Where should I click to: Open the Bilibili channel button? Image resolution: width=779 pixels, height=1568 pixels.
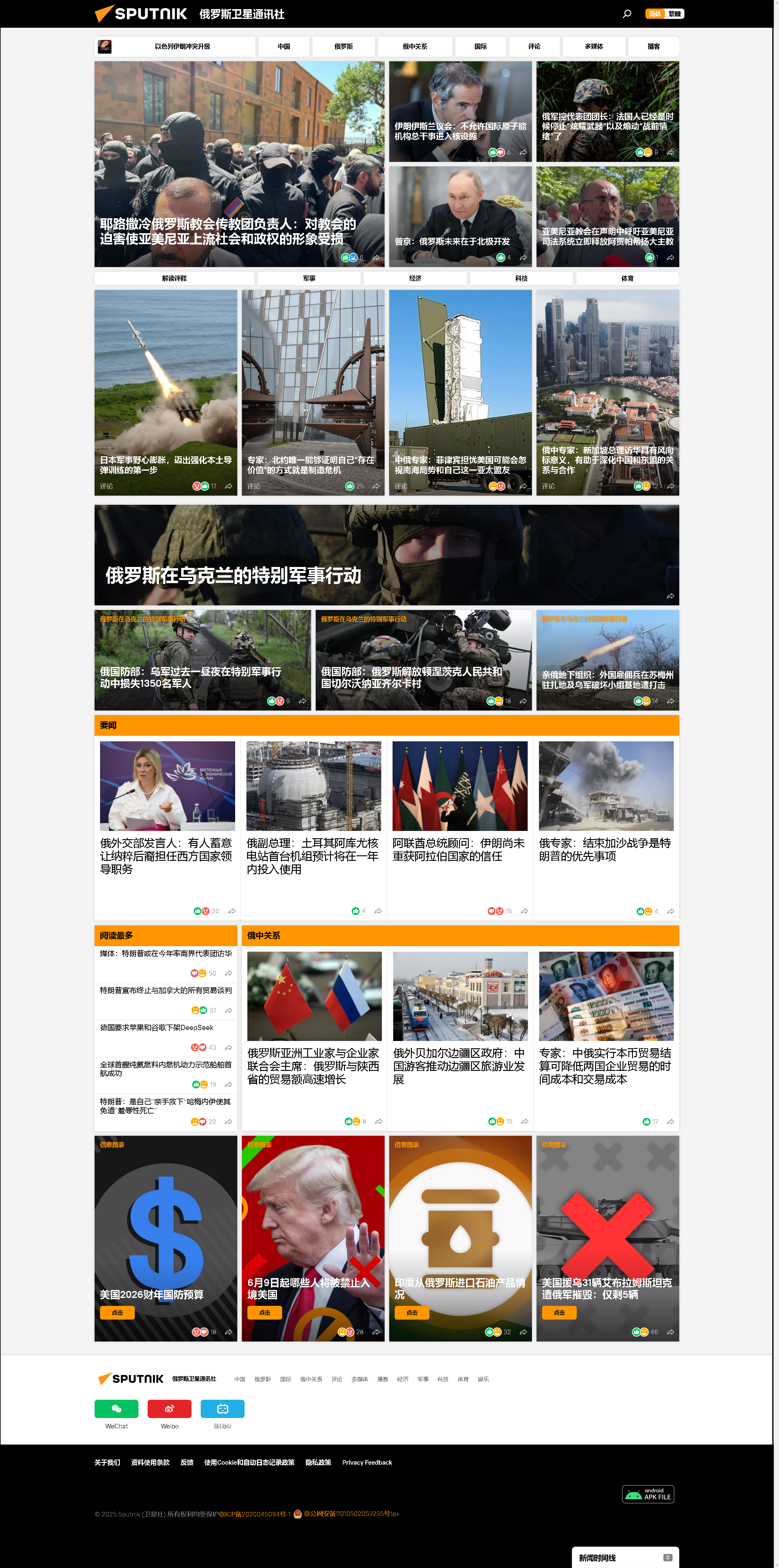tap(222, 1409)
